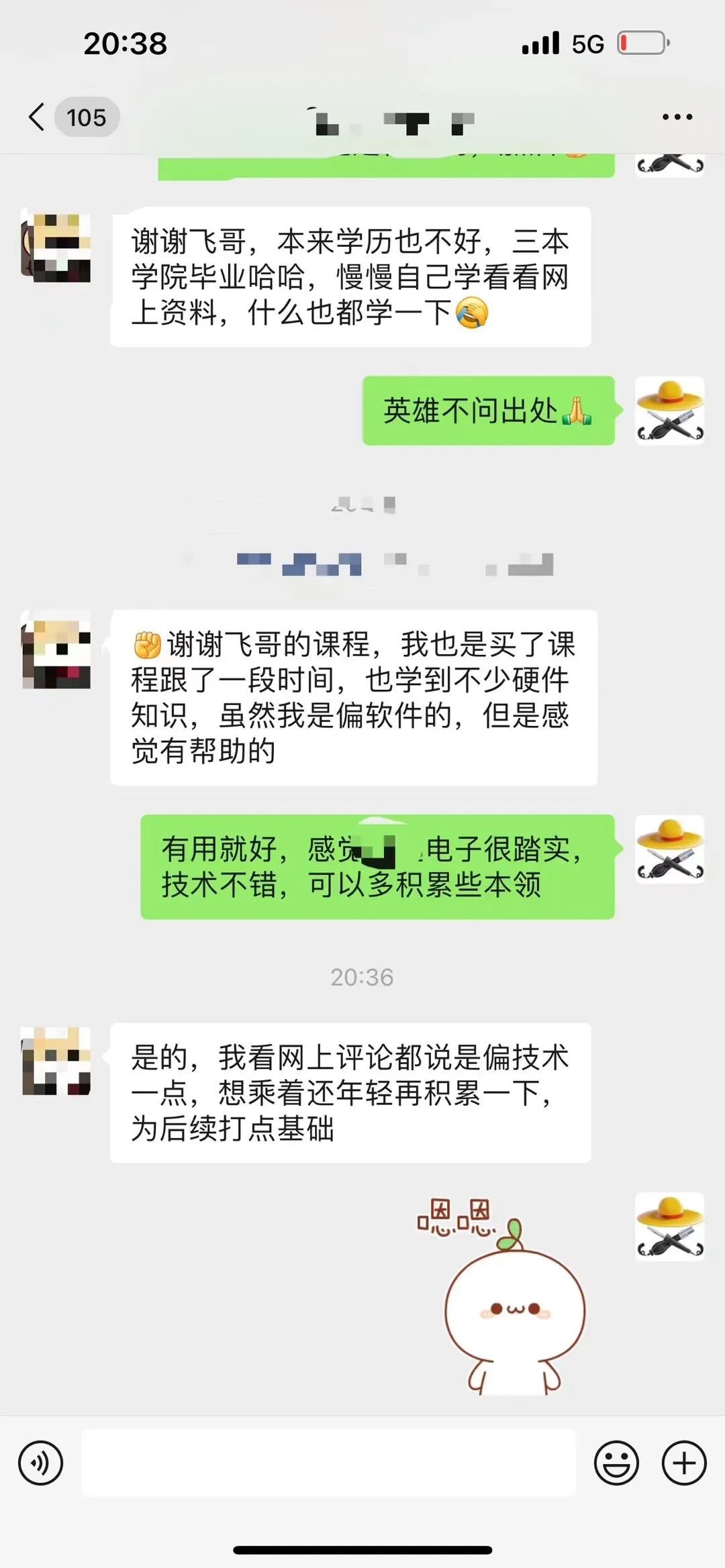725x1568 pixels.
Task: Open the three-dot chat options menu
Action: [677, 117]
